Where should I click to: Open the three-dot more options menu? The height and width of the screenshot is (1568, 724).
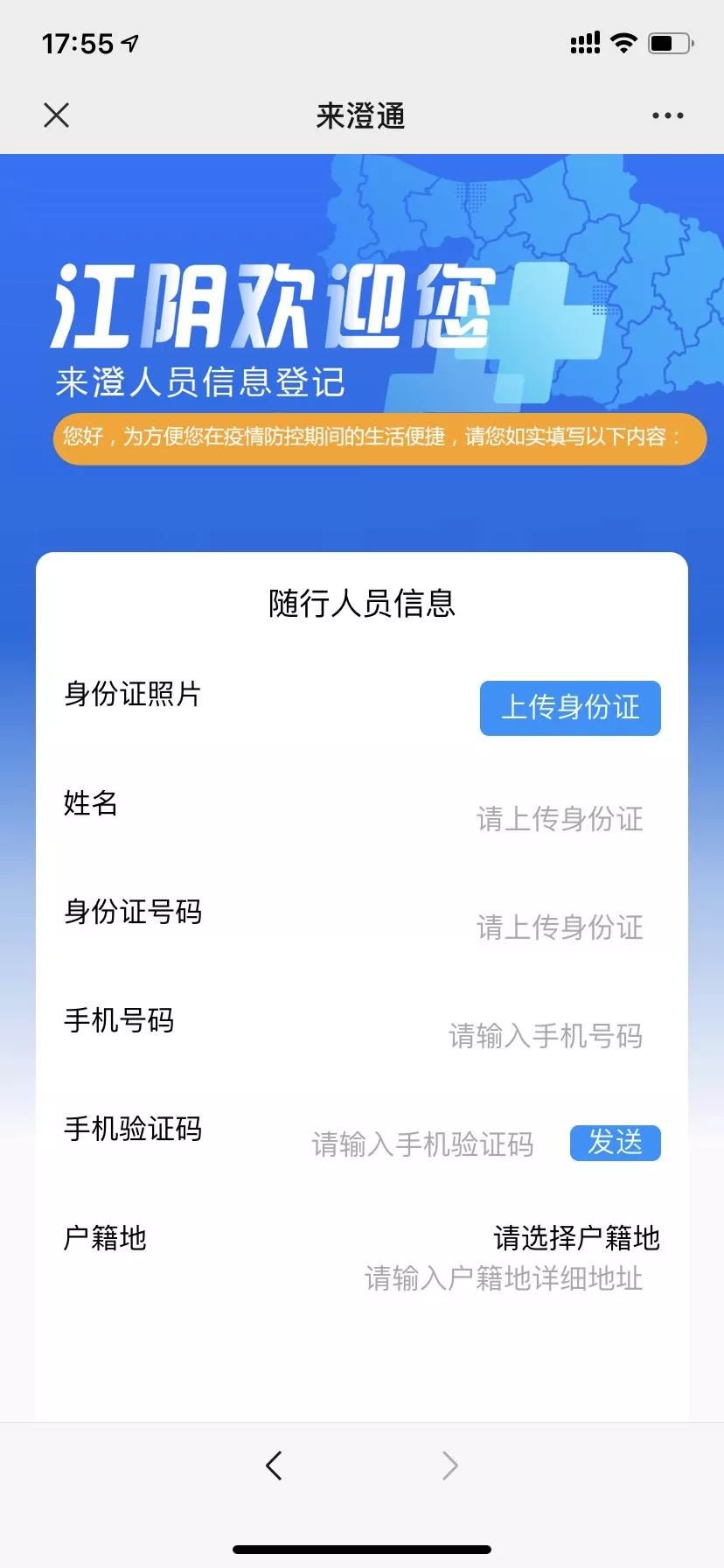(667, 115)
